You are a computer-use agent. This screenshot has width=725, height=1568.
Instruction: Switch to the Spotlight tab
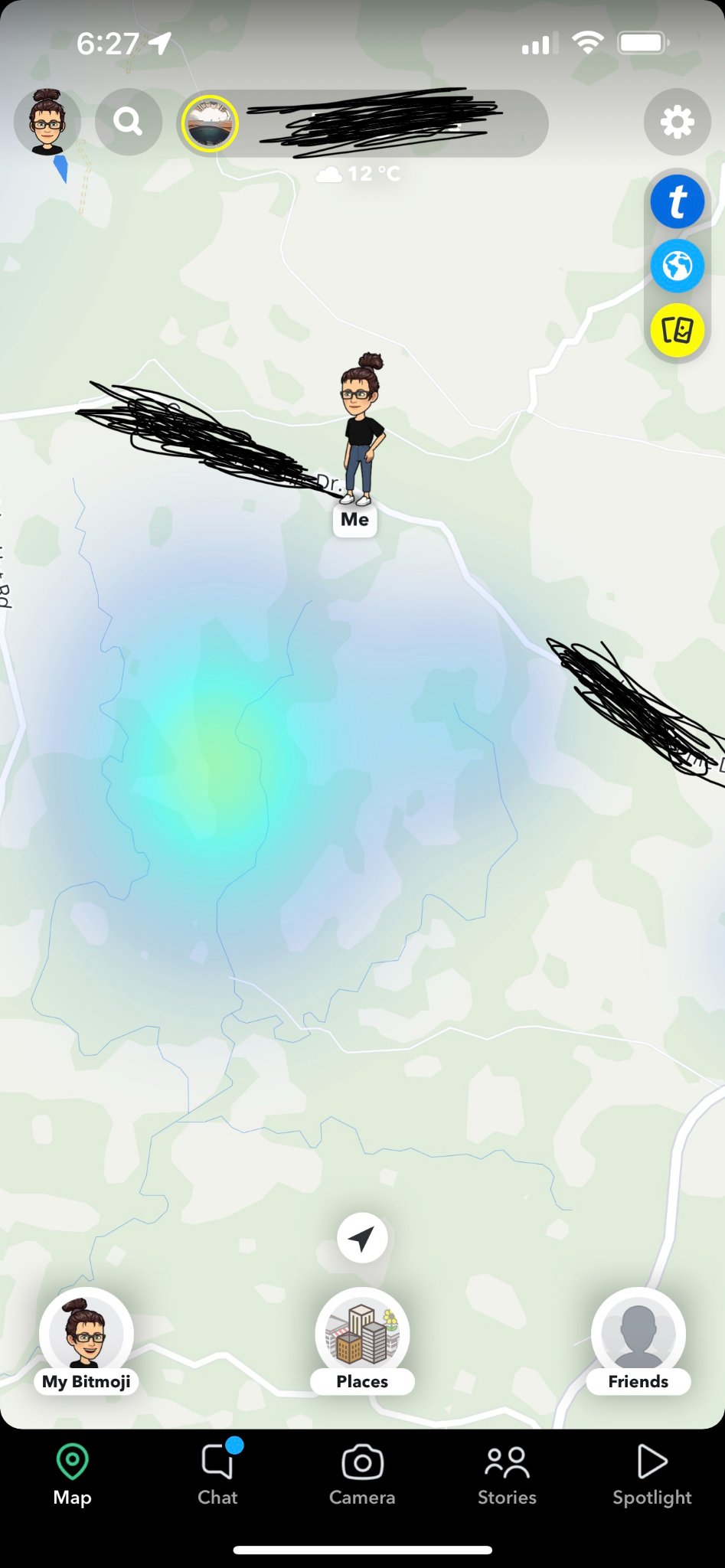coord(652,1475)
